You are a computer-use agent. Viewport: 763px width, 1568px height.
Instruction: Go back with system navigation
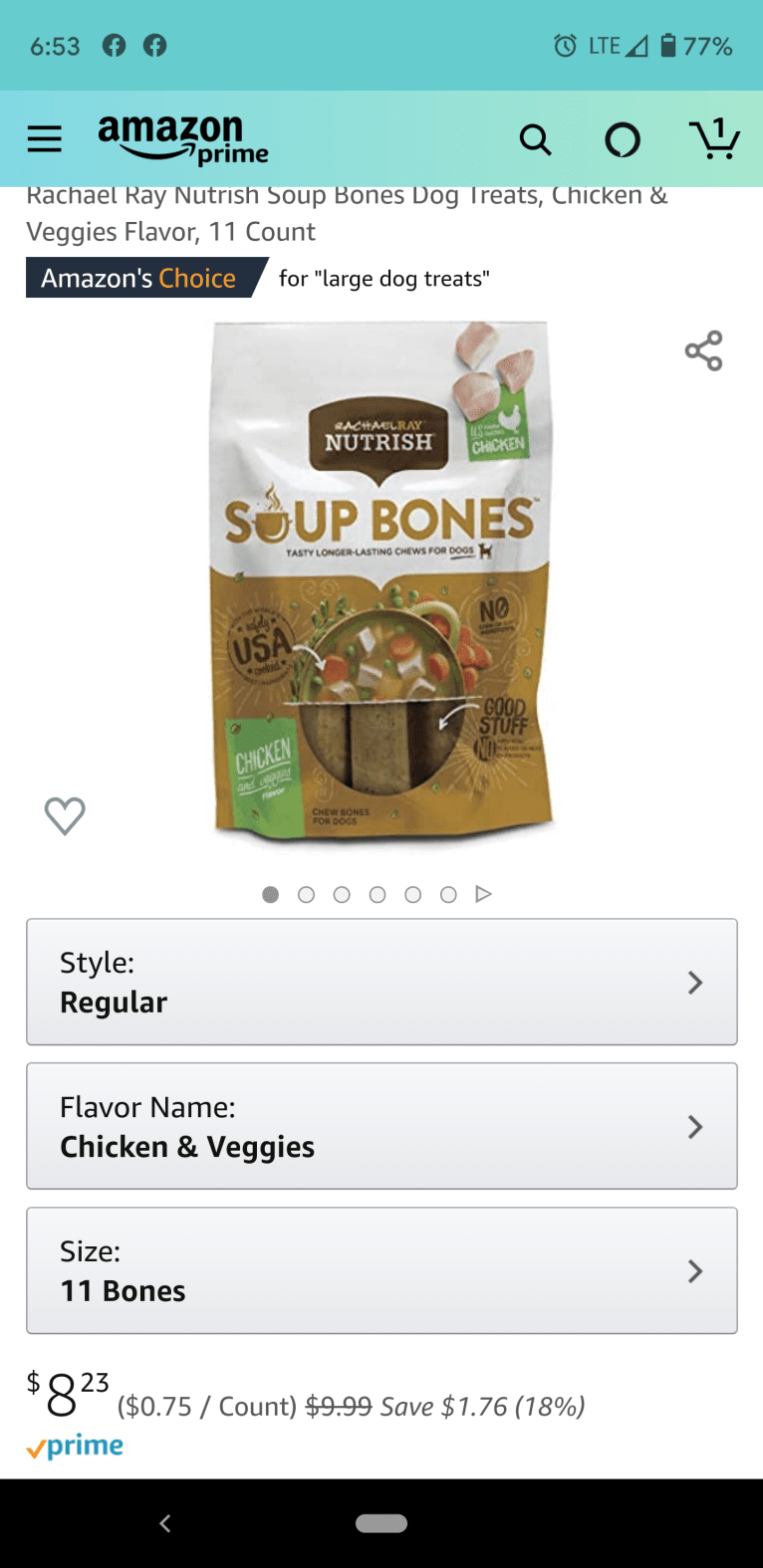tap(165, 1522)
